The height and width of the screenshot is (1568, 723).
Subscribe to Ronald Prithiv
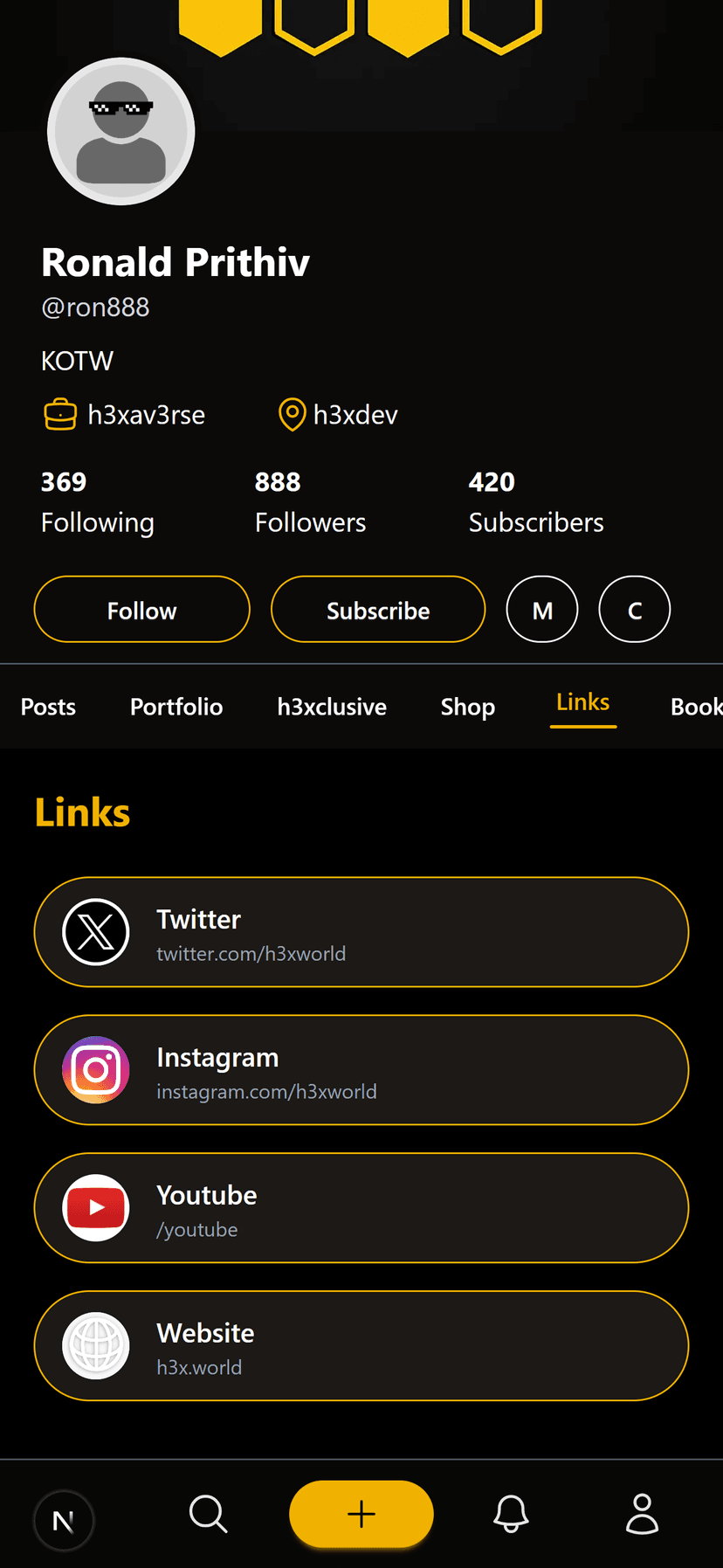[377, 610]
